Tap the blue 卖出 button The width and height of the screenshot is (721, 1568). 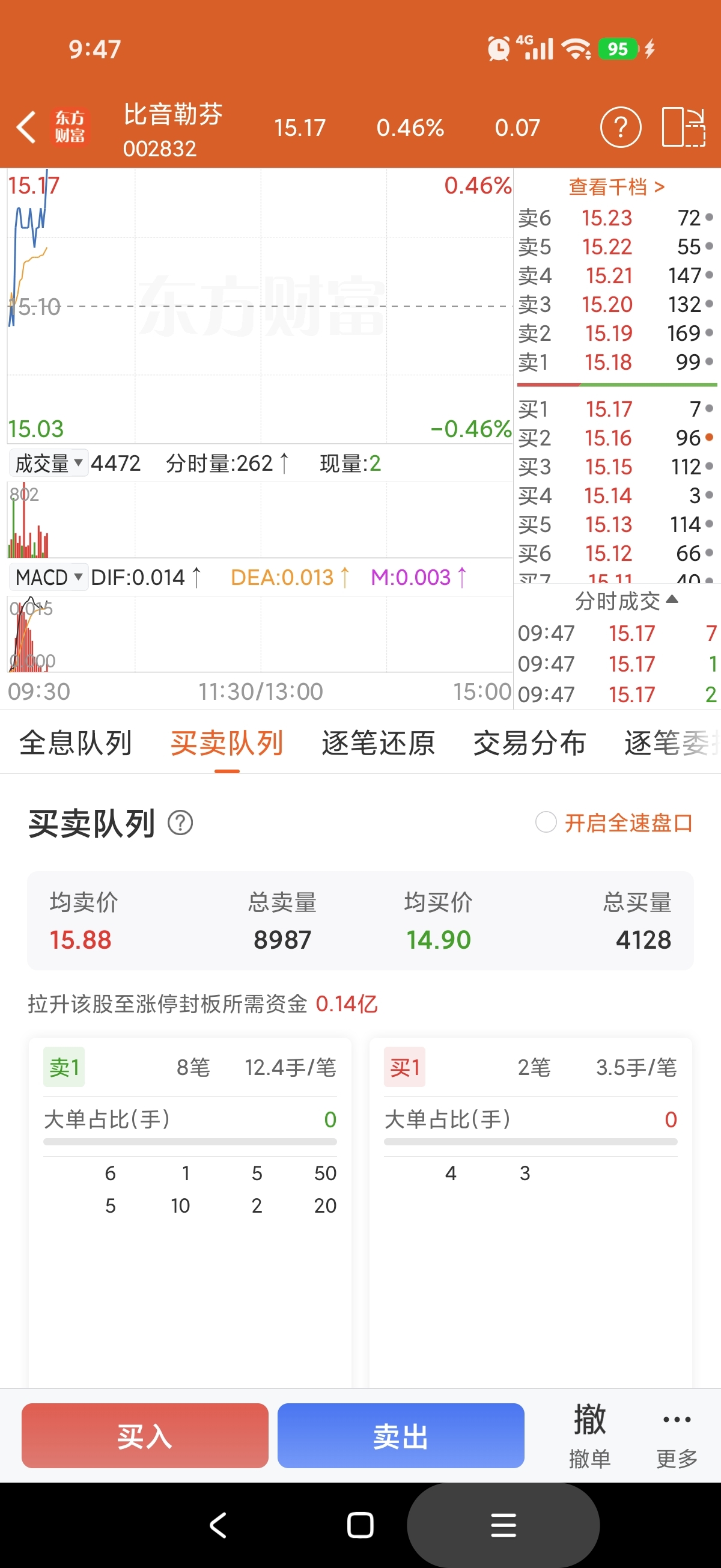pyautogui.click(x=400, y=1436)
